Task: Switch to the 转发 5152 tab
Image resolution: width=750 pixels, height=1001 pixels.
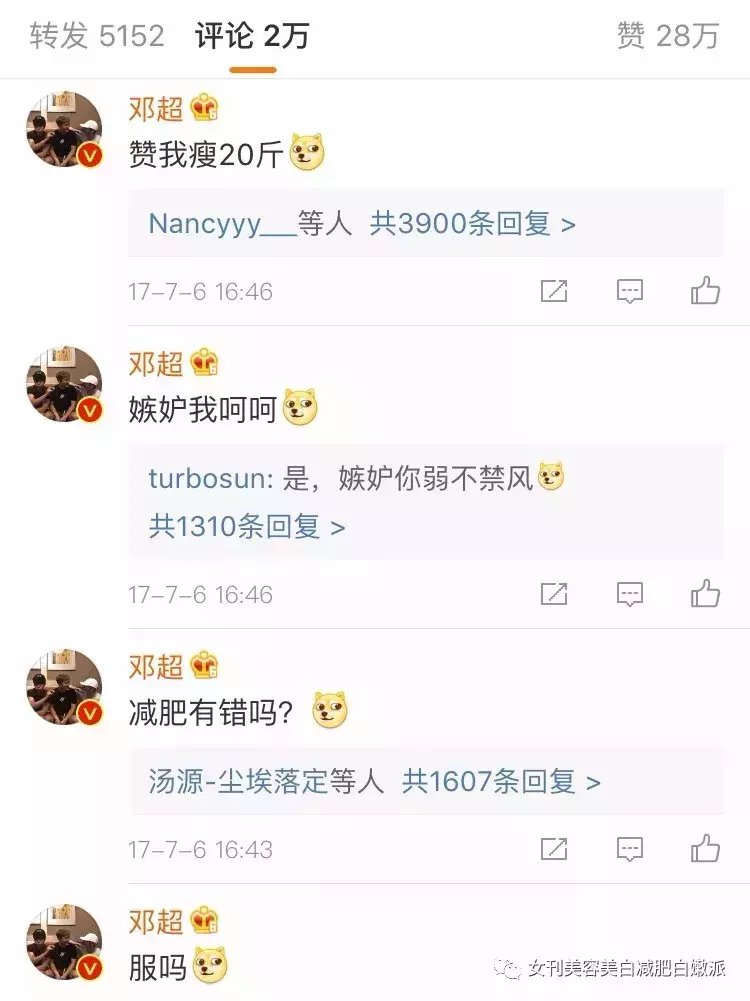Action: coord(96,37)
